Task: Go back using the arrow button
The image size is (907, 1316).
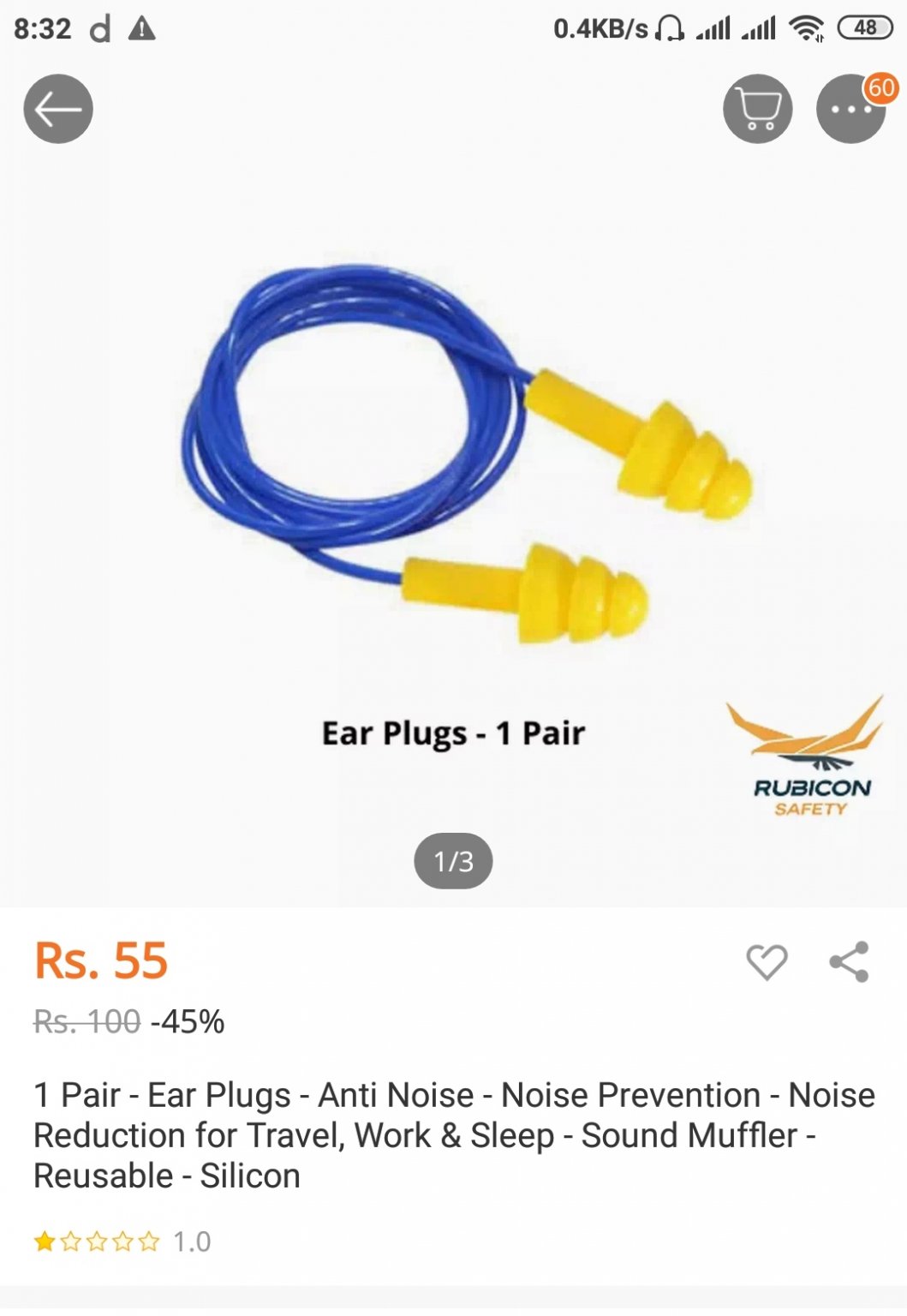Action: click(57, 109)
